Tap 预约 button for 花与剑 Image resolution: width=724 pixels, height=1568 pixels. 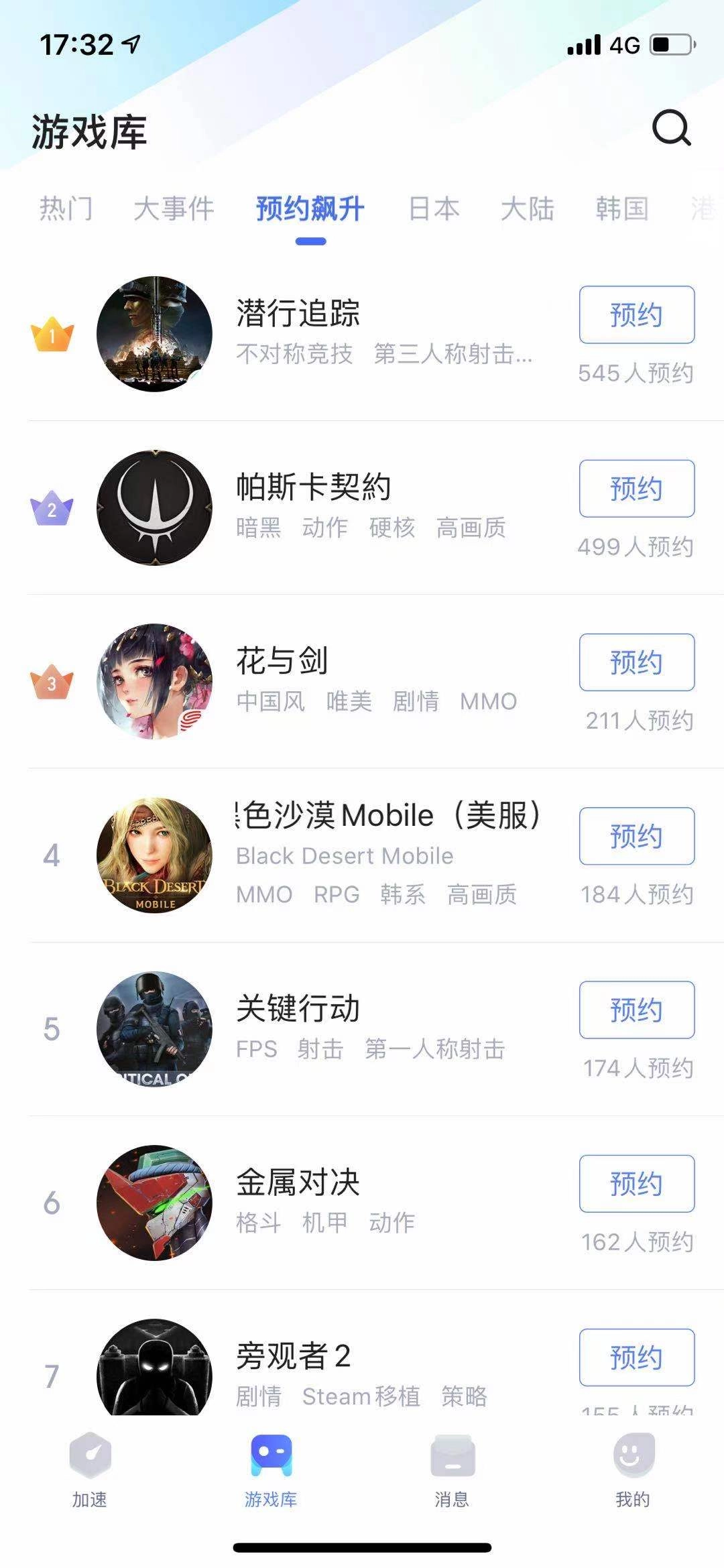pos(636,662)
